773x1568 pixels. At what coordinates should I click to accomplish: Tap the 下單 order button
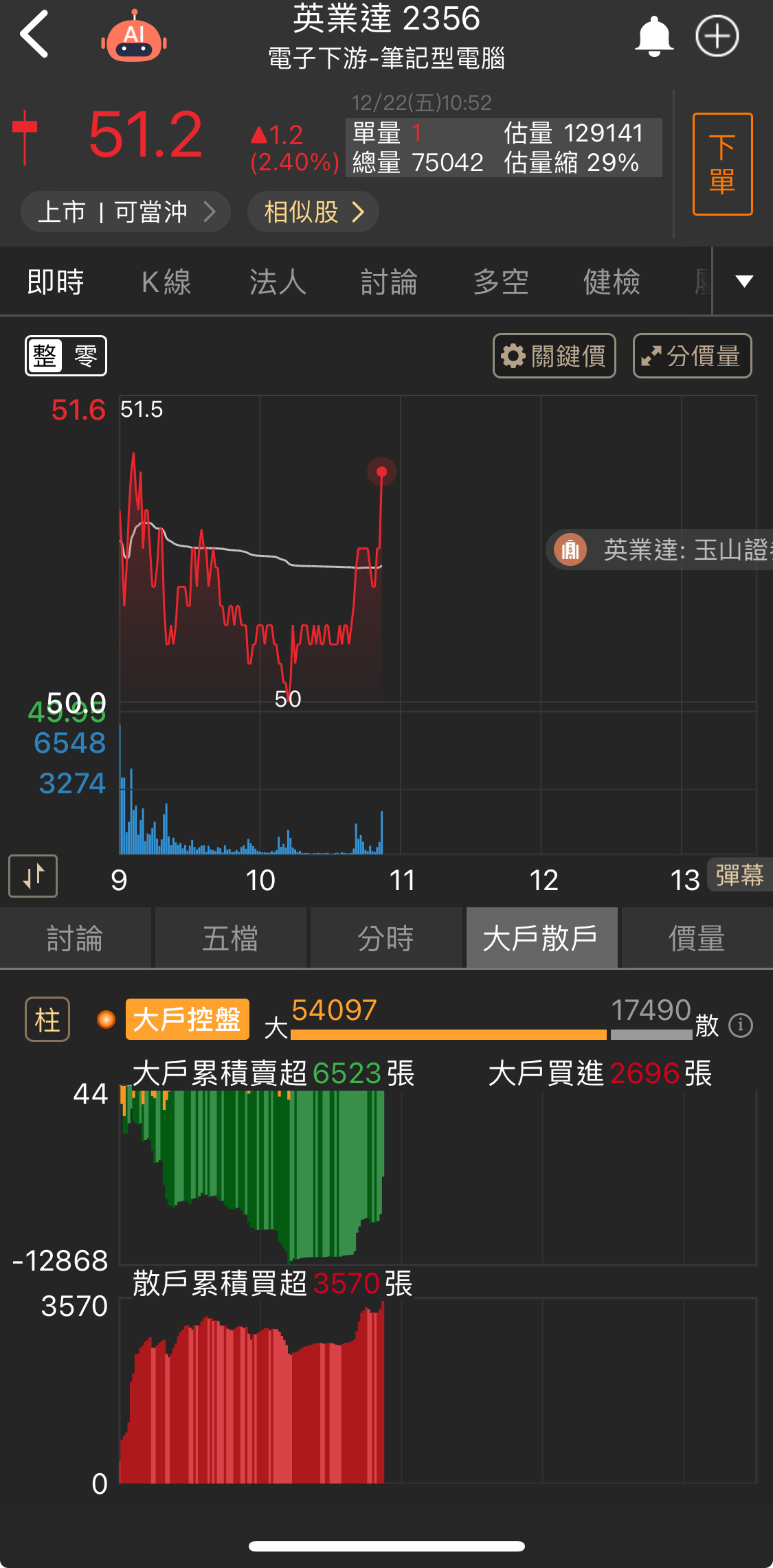tap(722, 164)
